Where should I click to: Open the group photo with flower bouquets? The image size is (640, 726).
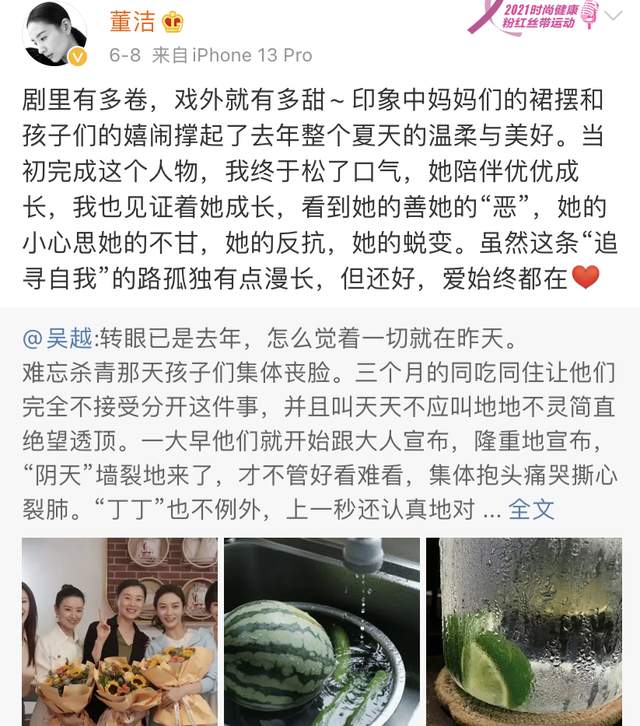[x=120, y=632]
